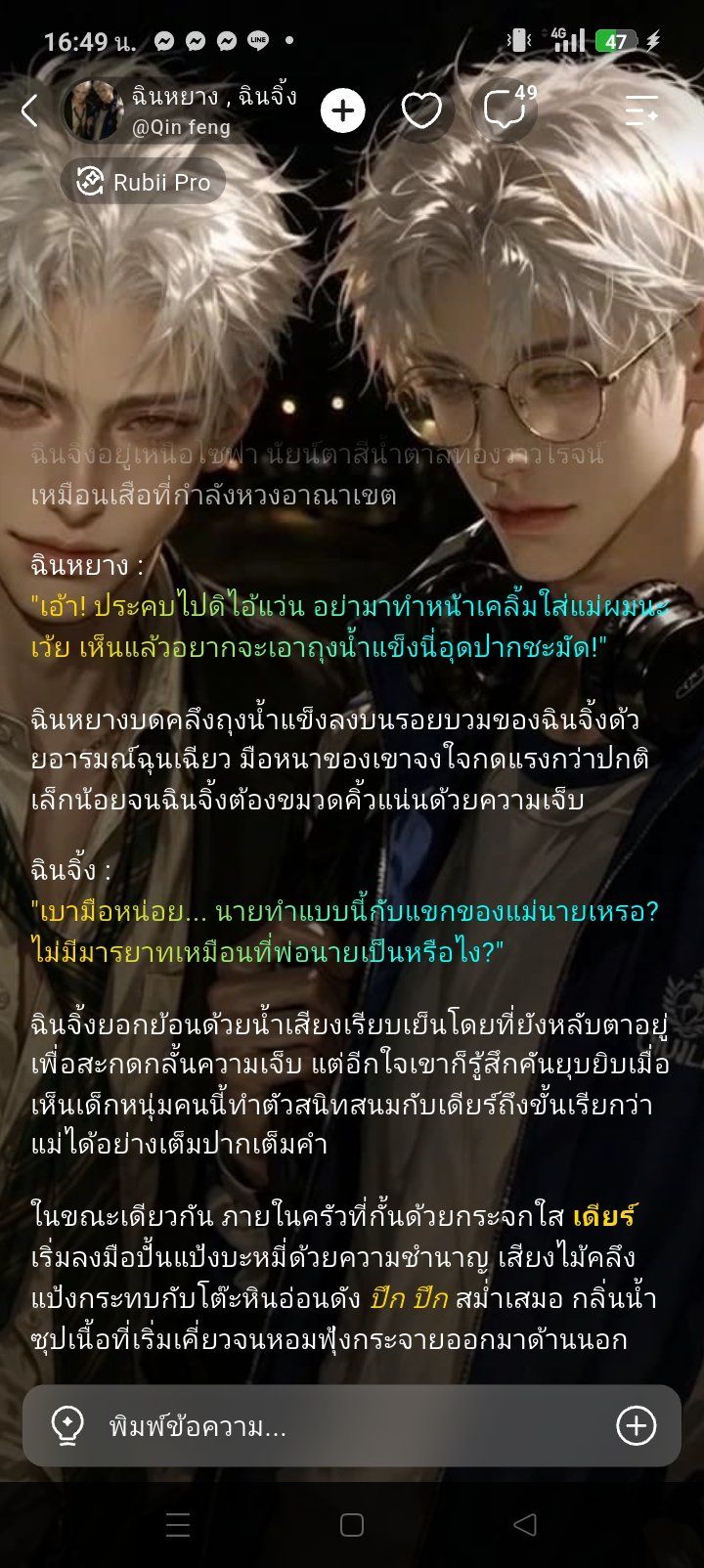This screenshot has height=1568, width=704.
Task: Tap the lightbulb suggestion icon
Action: (67, 1426)
